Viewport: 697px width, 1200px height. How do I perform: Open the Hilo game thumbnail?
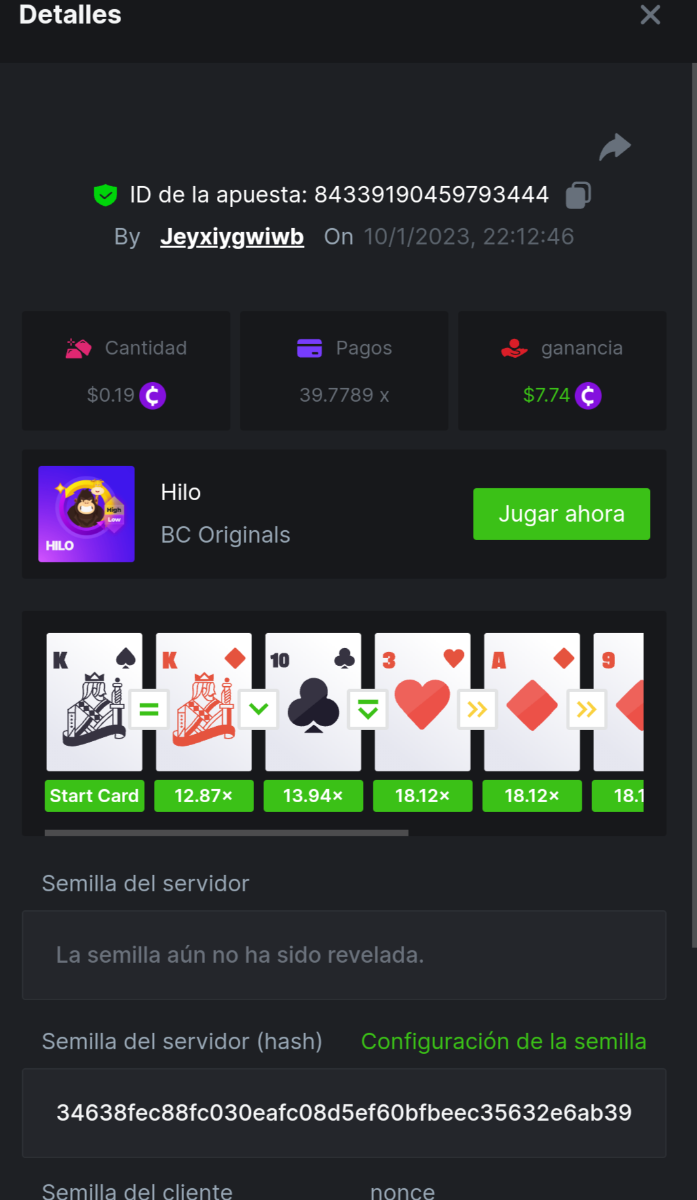(87, 514)
